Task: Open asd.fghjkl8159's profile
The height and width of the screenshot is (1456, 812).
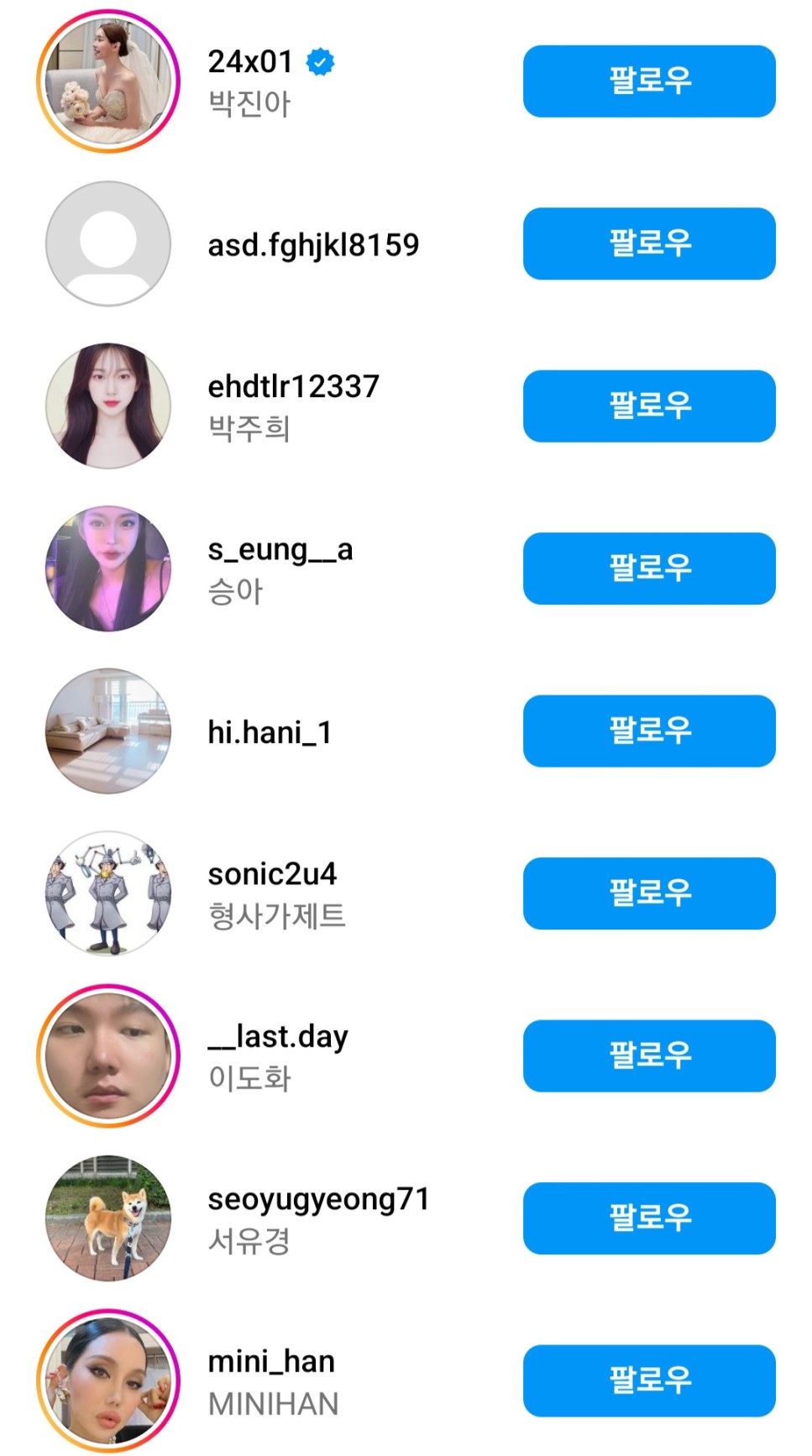Action: pos(313,245)
